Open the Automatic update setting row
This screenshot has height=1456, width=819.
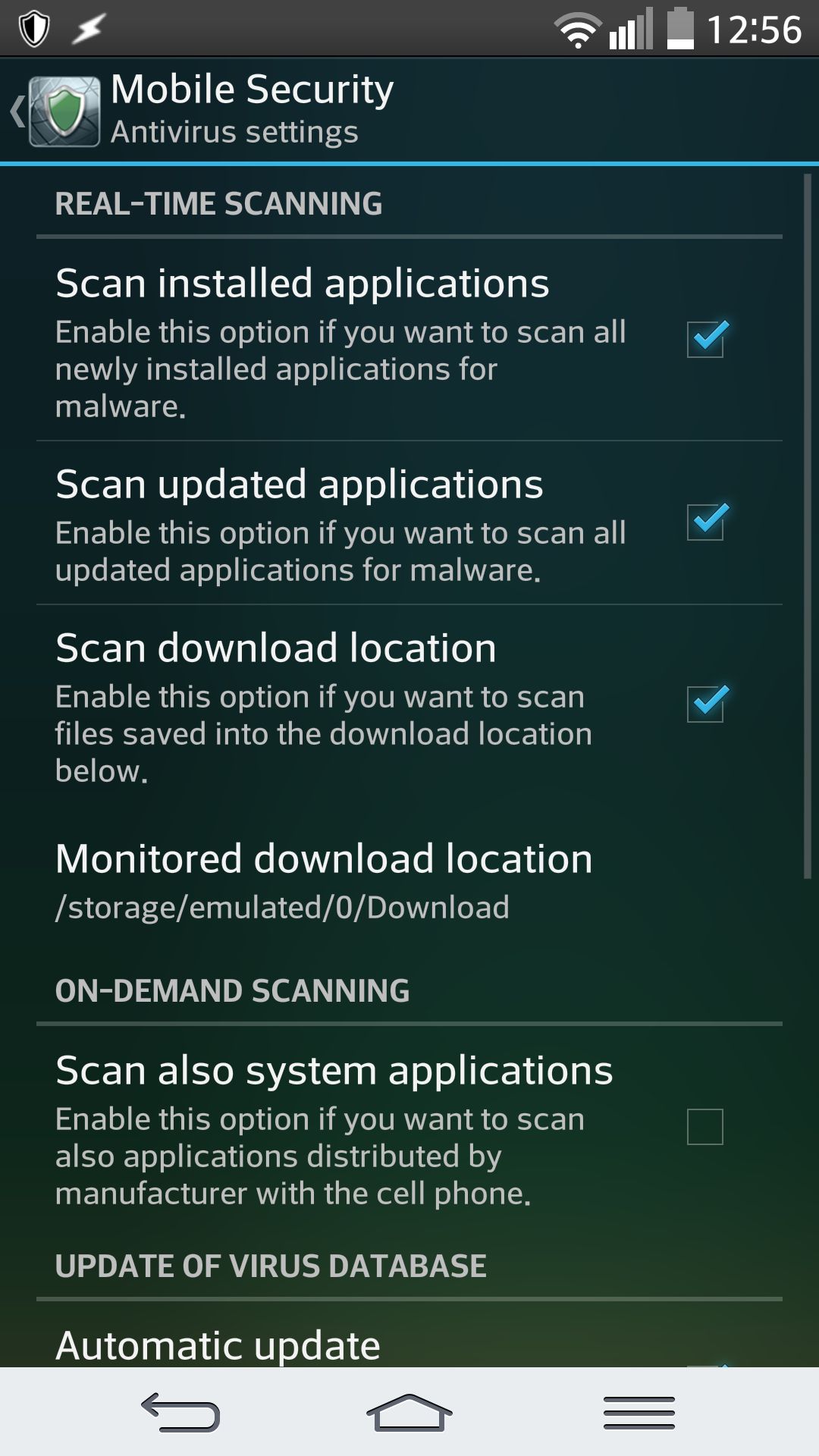pos(409,1335)
